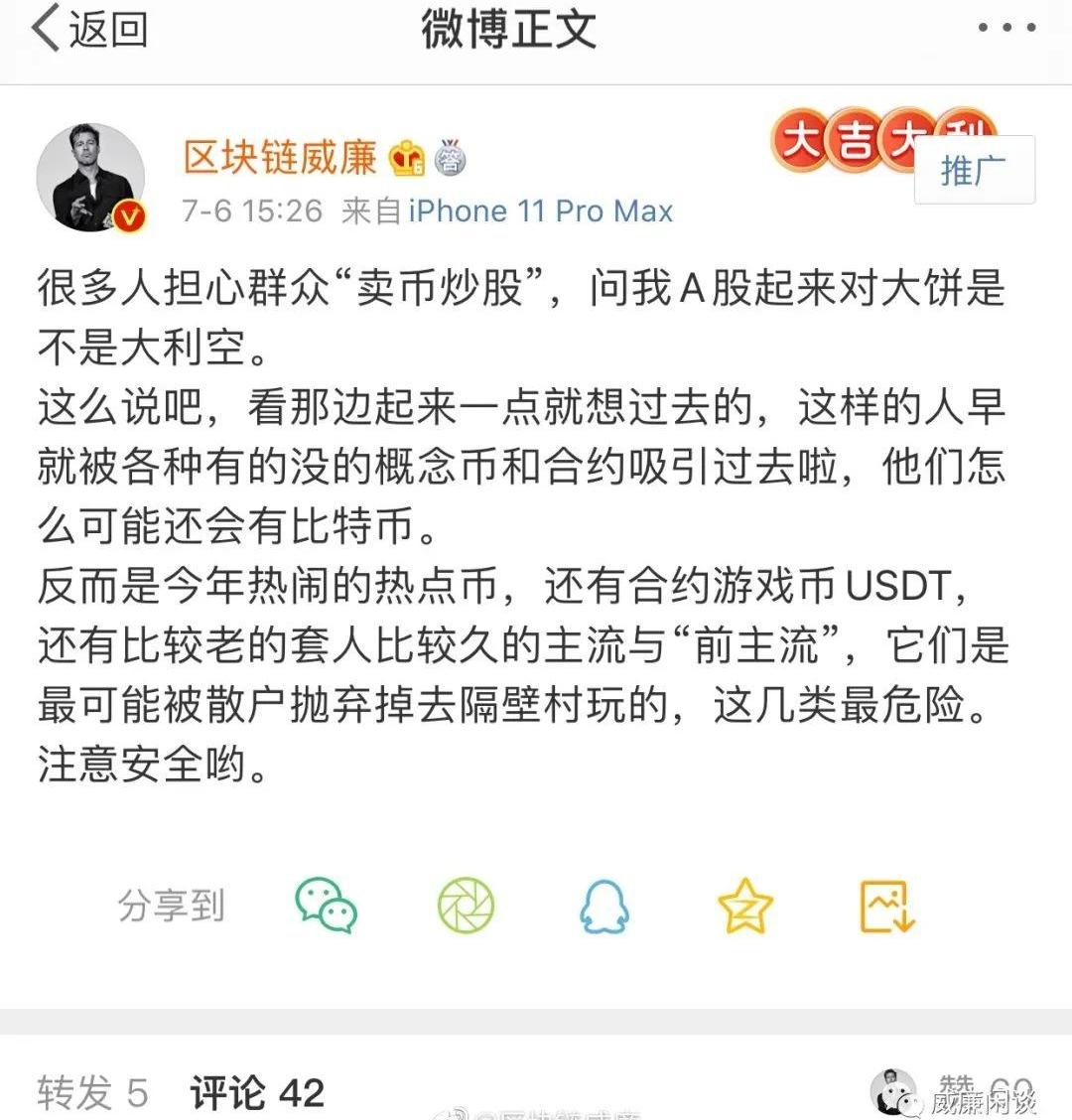Share to WeChat Moments
Screen dimensions: 1072x1120
[x=466, y=905]
